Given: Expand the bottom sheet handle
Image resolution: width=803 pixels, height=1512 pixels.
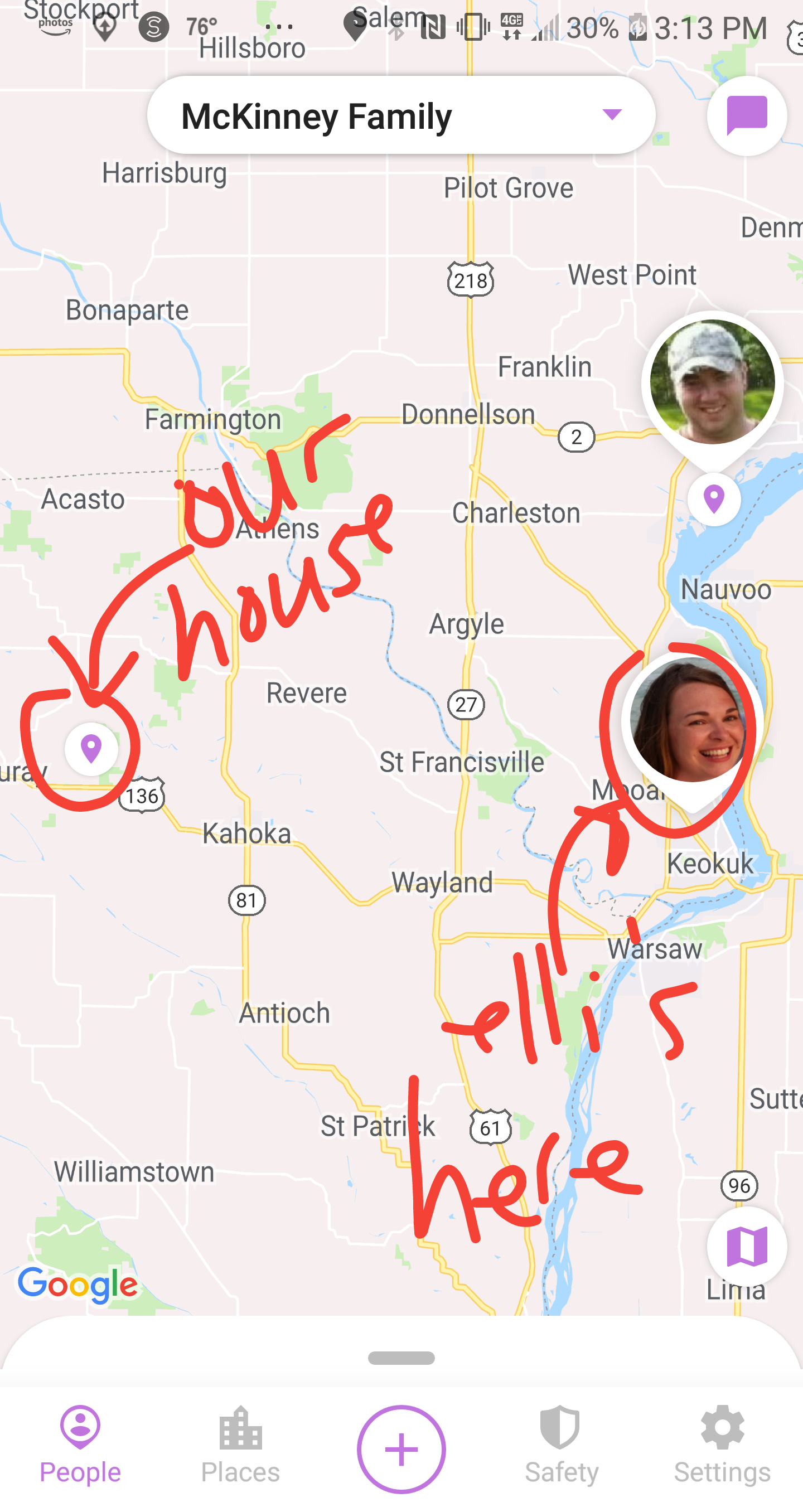Looking at the screenshot, I should pyautogui.click(x=401, y=1358).
